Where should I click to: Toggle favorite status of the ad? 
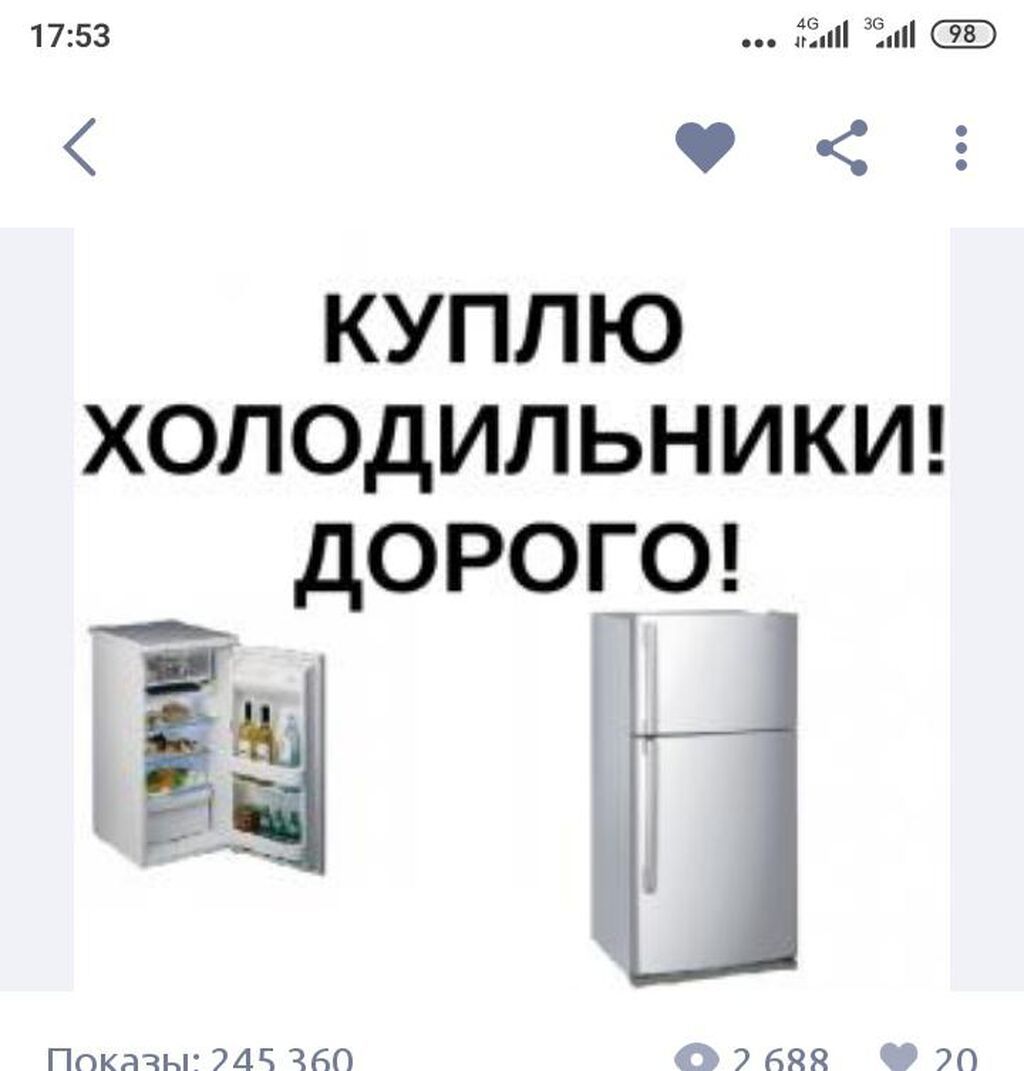[704, 148]
